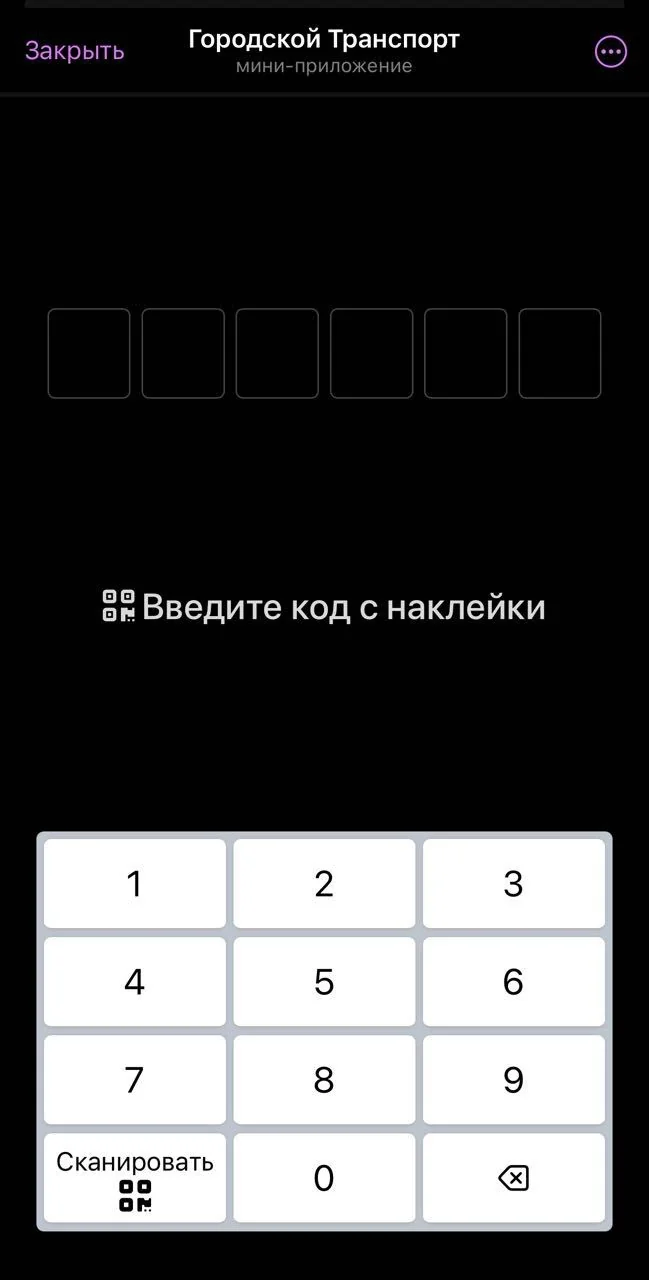Enter digit 7 on the keypad

[x=135, y=1079]
